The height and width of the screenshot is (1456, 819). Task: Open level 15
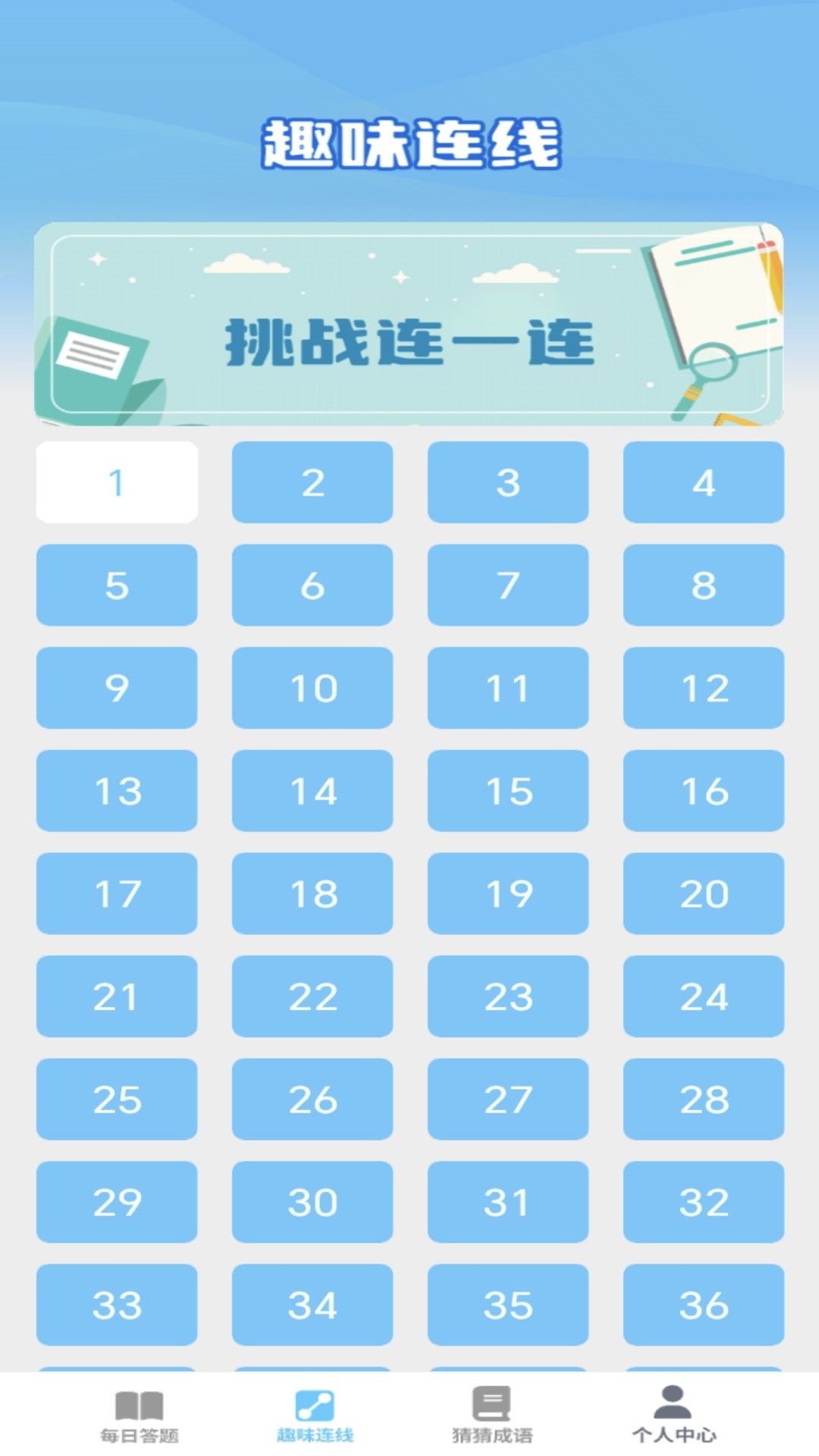pos(508,791)
